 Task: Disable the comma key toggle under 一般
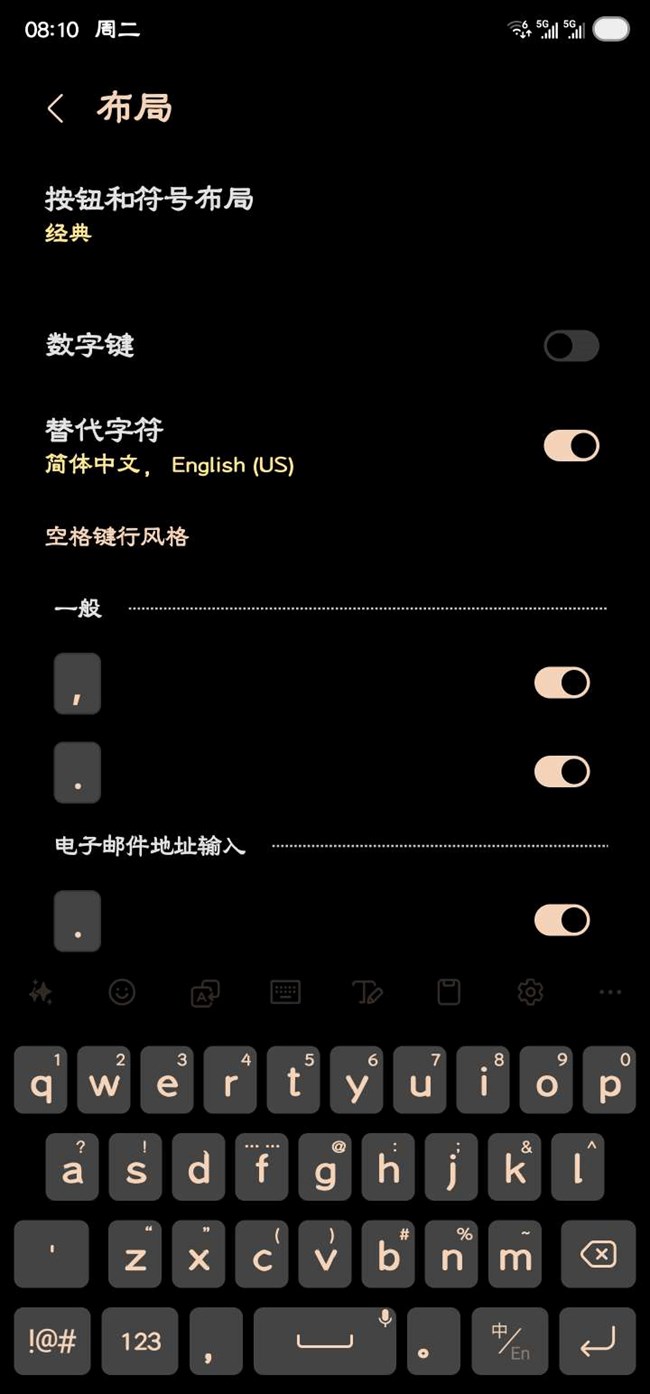562,683
